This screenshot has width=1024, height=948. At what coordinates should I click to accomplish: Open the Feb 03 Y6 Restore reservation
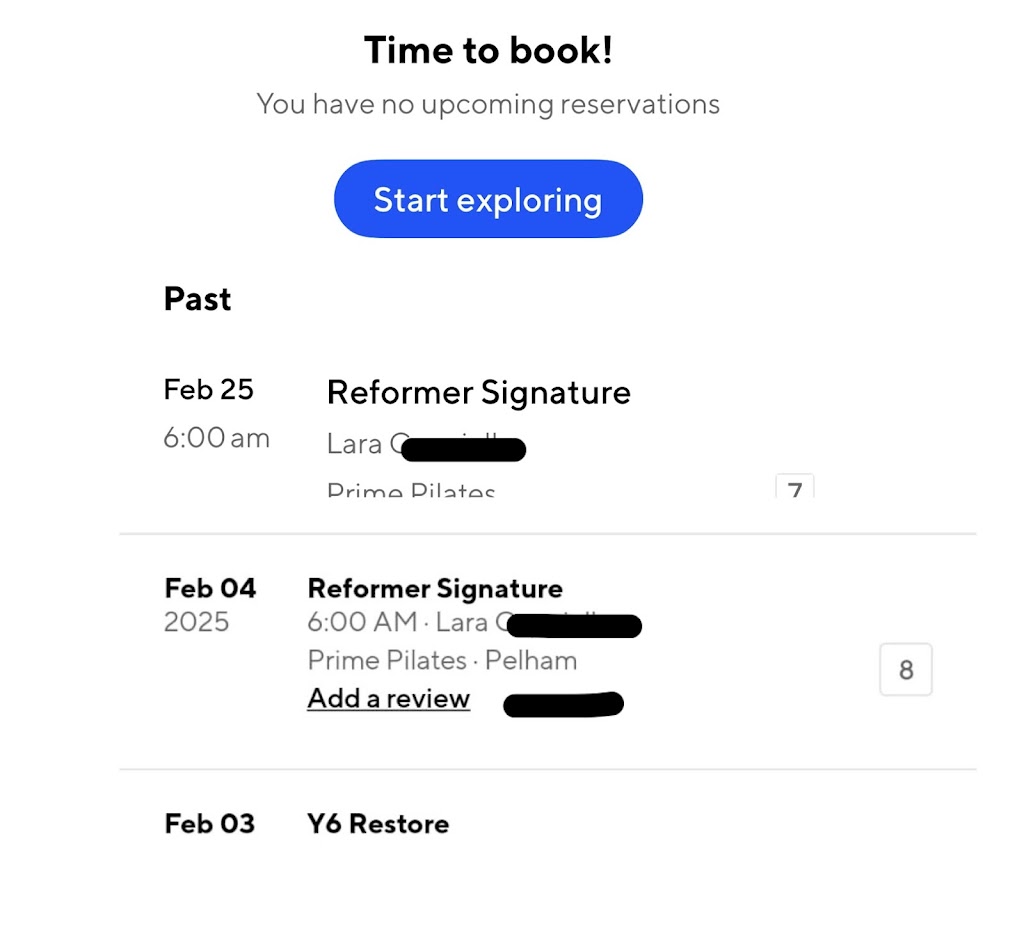point(378,824)
